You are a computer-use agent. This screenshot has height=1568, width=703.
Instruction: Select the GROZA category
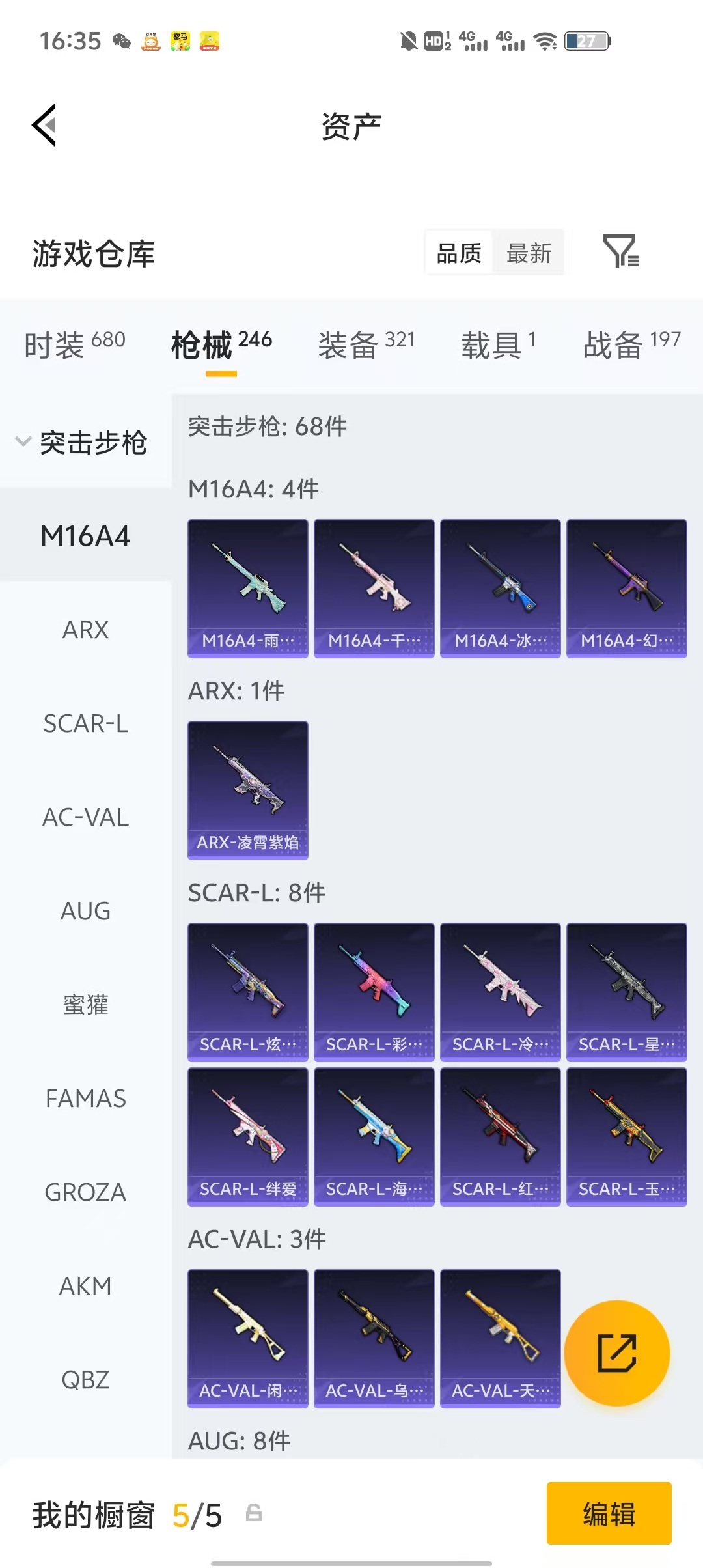point(85,1192)
